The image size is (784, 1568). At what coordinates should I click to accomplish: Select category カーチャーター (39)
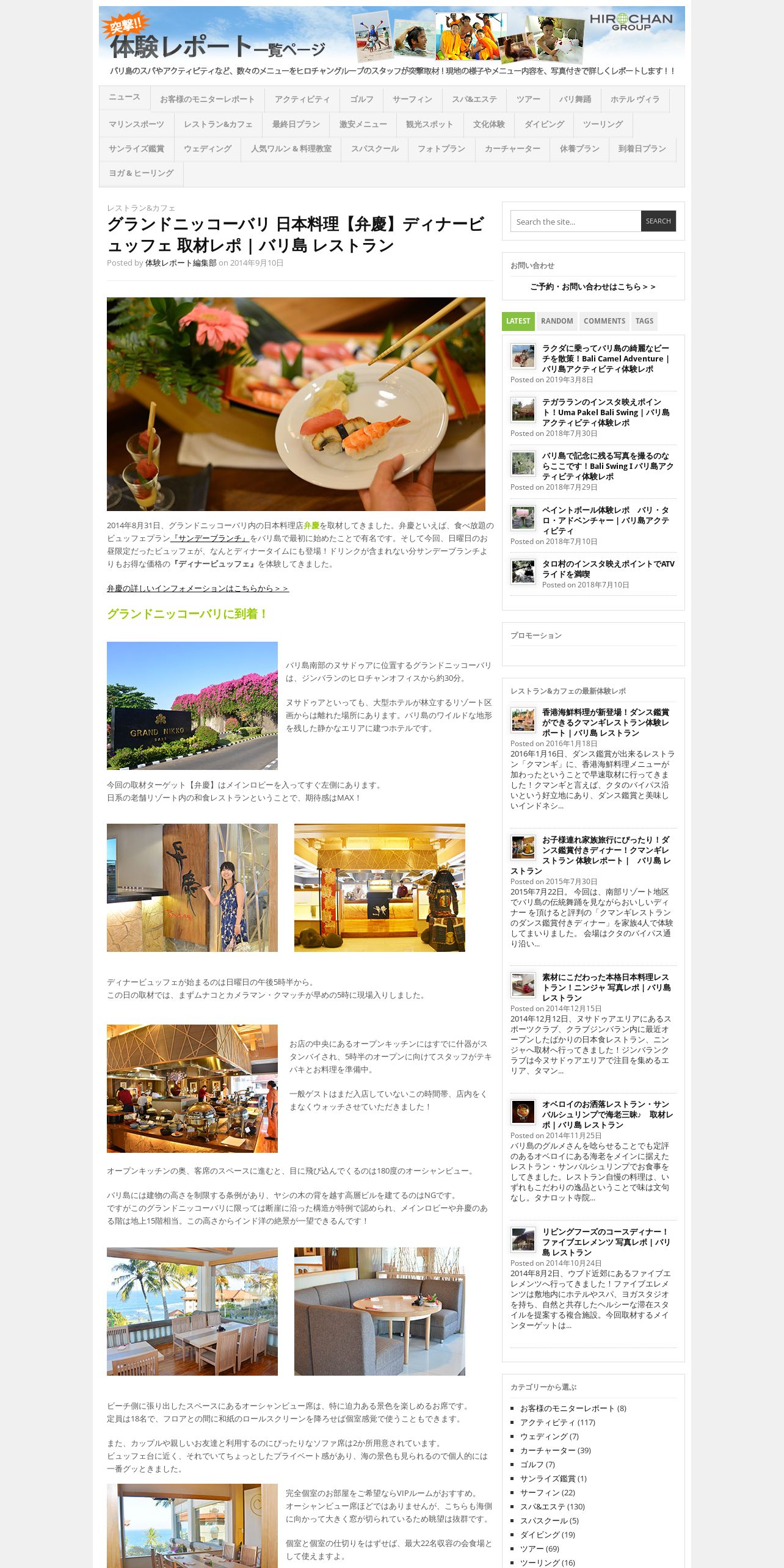coord(555,1450)
